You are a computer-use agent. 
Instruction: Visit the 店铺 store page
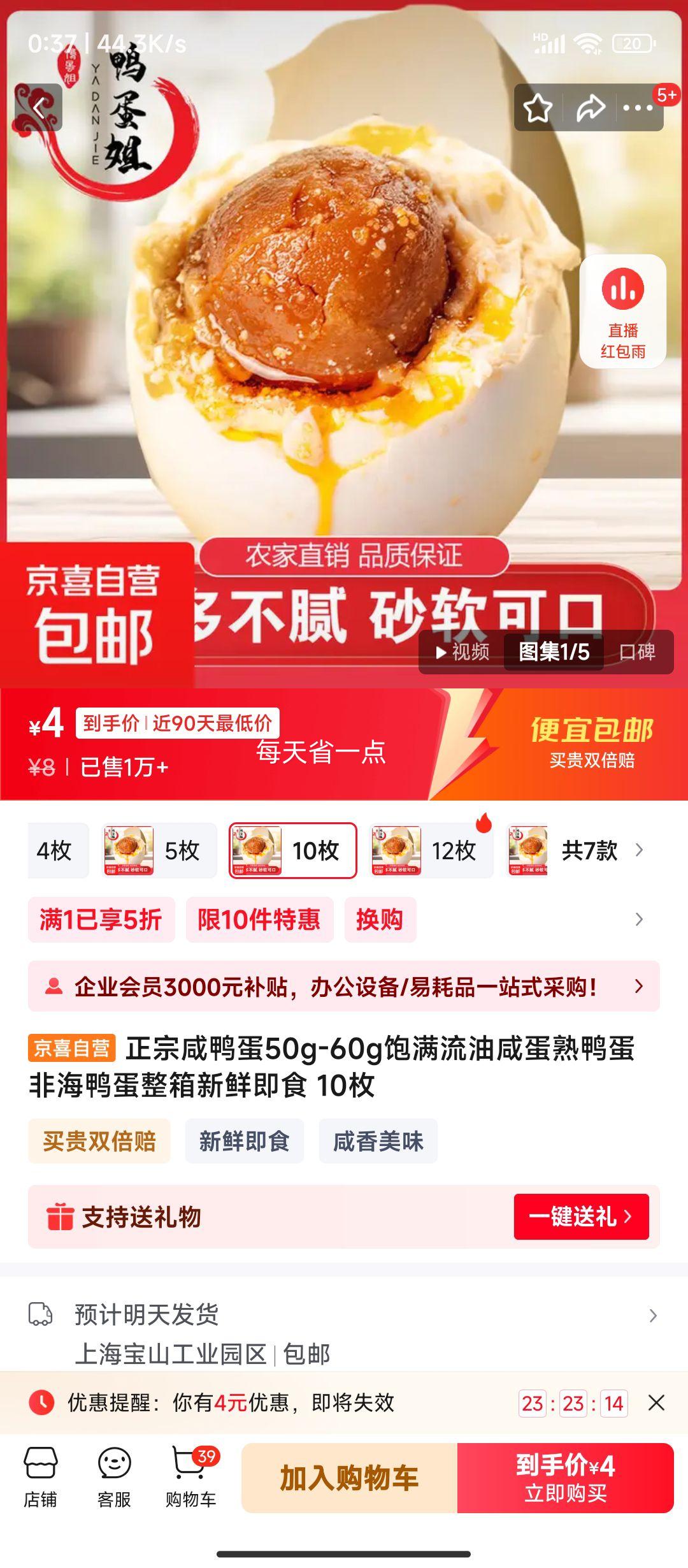click(x=41, y=1477)
